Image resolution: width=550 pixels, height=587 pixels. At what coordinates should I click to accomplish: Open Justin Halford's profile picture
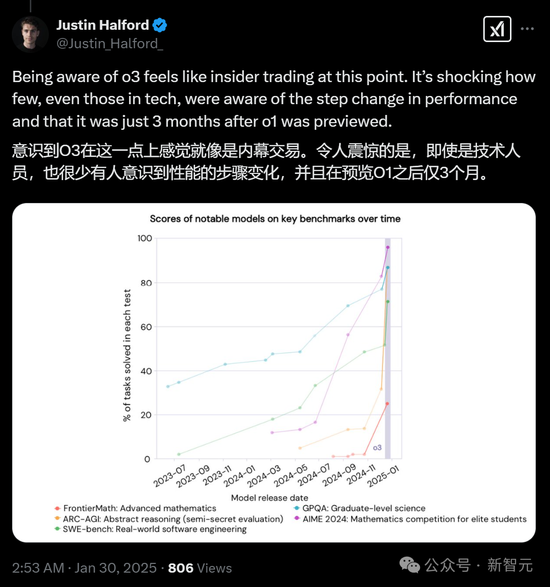coord(30,34)
